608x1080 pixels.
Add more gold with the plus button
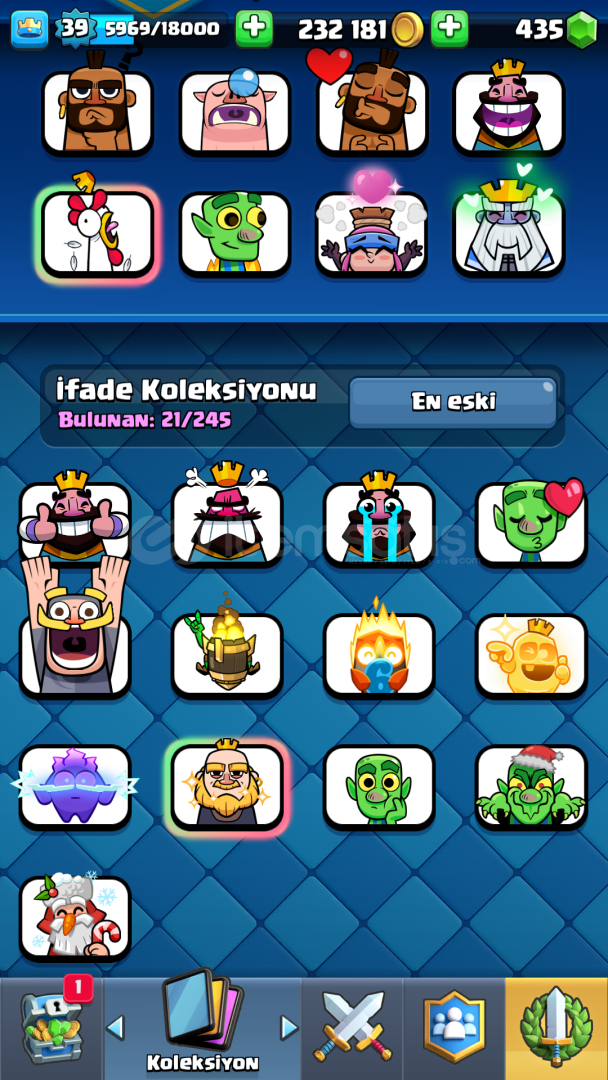click(x=450, y=29)
